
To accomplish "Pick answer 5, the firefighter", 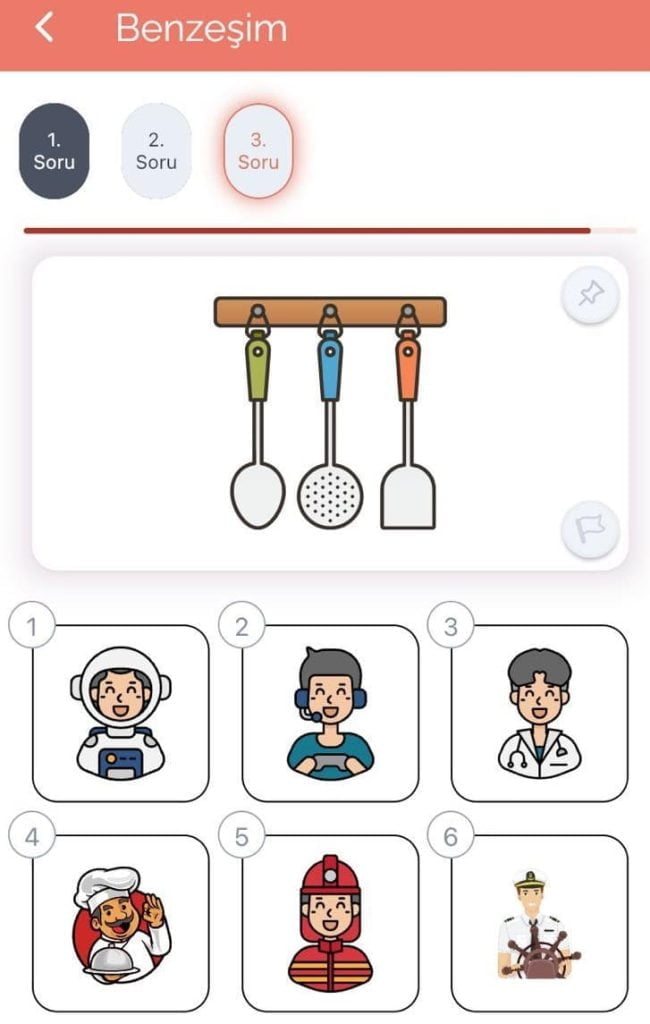I will coord(330,923).
